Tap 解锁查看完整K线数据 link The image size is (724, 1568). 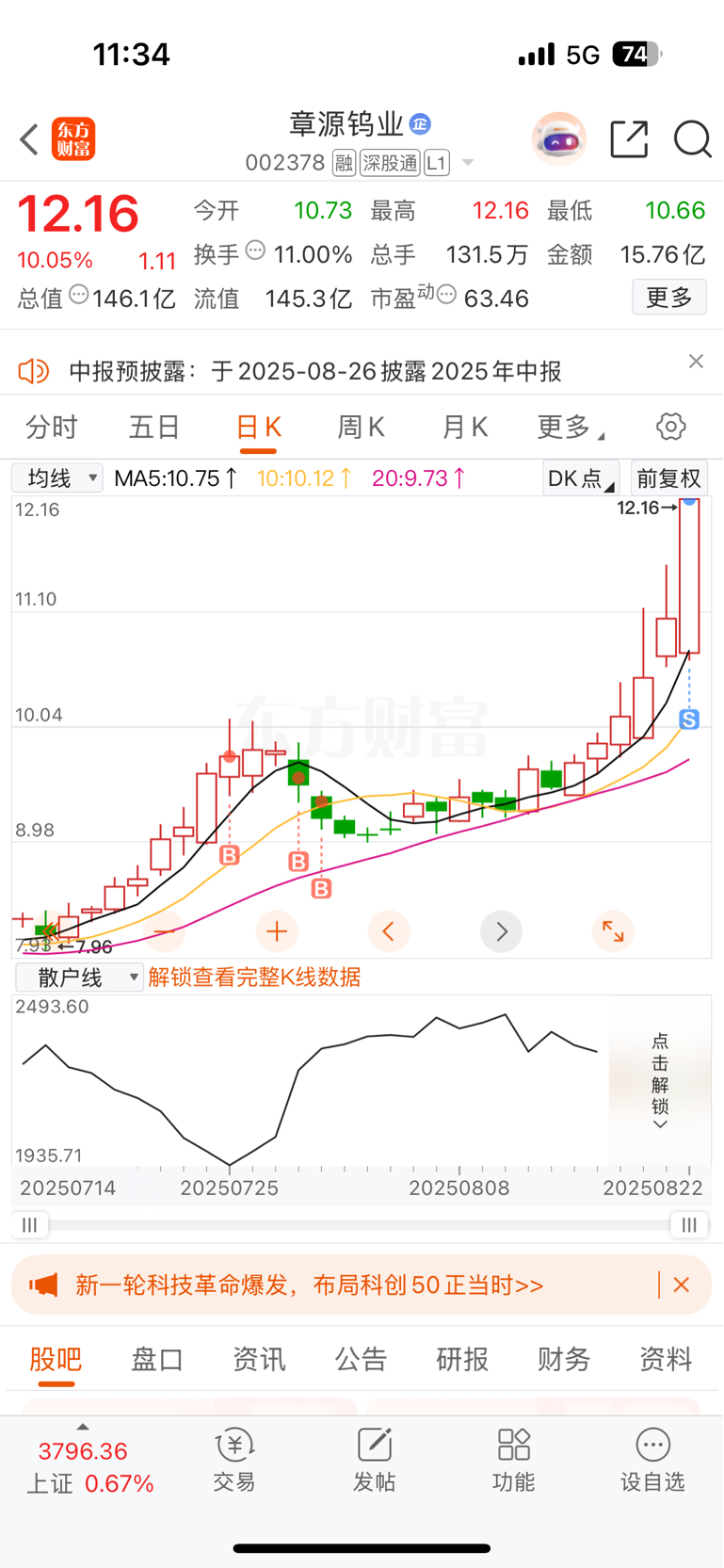pos(254,978)
